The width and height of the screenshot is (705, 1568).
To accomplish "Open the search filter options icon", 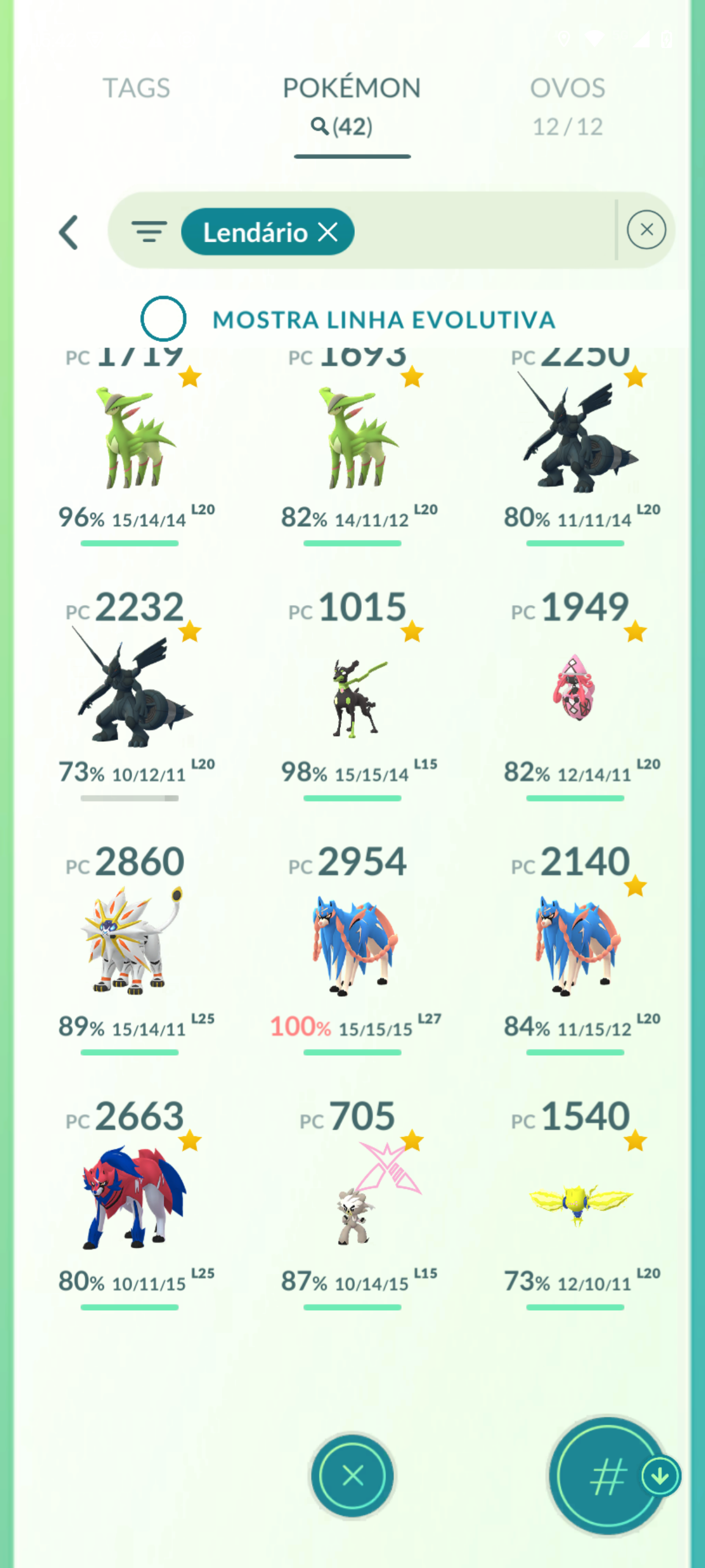I will point(149,231).
